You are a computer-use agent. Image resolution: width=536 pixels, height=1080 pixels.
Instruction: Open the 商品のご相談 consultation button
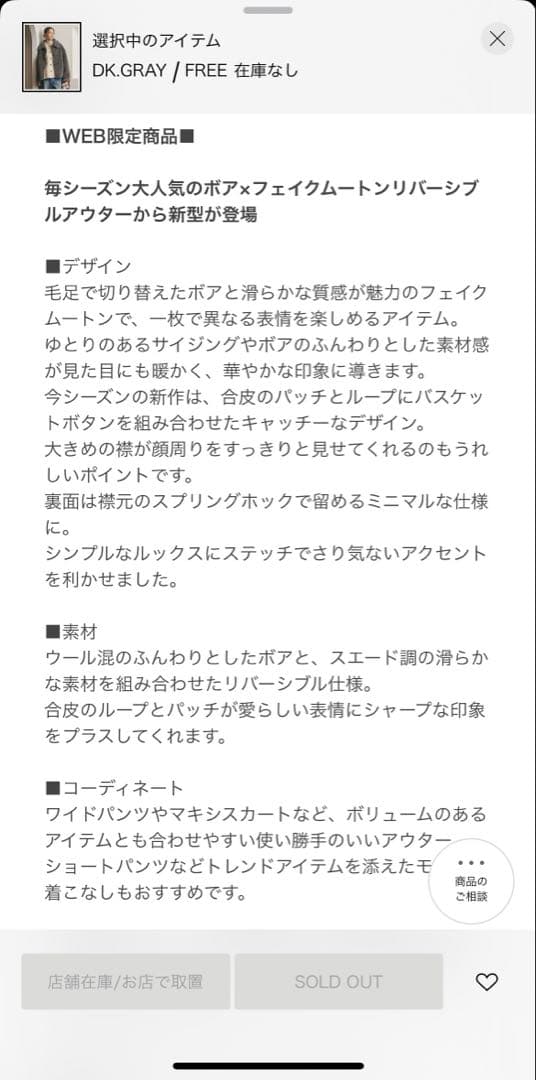(x=471, y=880)
